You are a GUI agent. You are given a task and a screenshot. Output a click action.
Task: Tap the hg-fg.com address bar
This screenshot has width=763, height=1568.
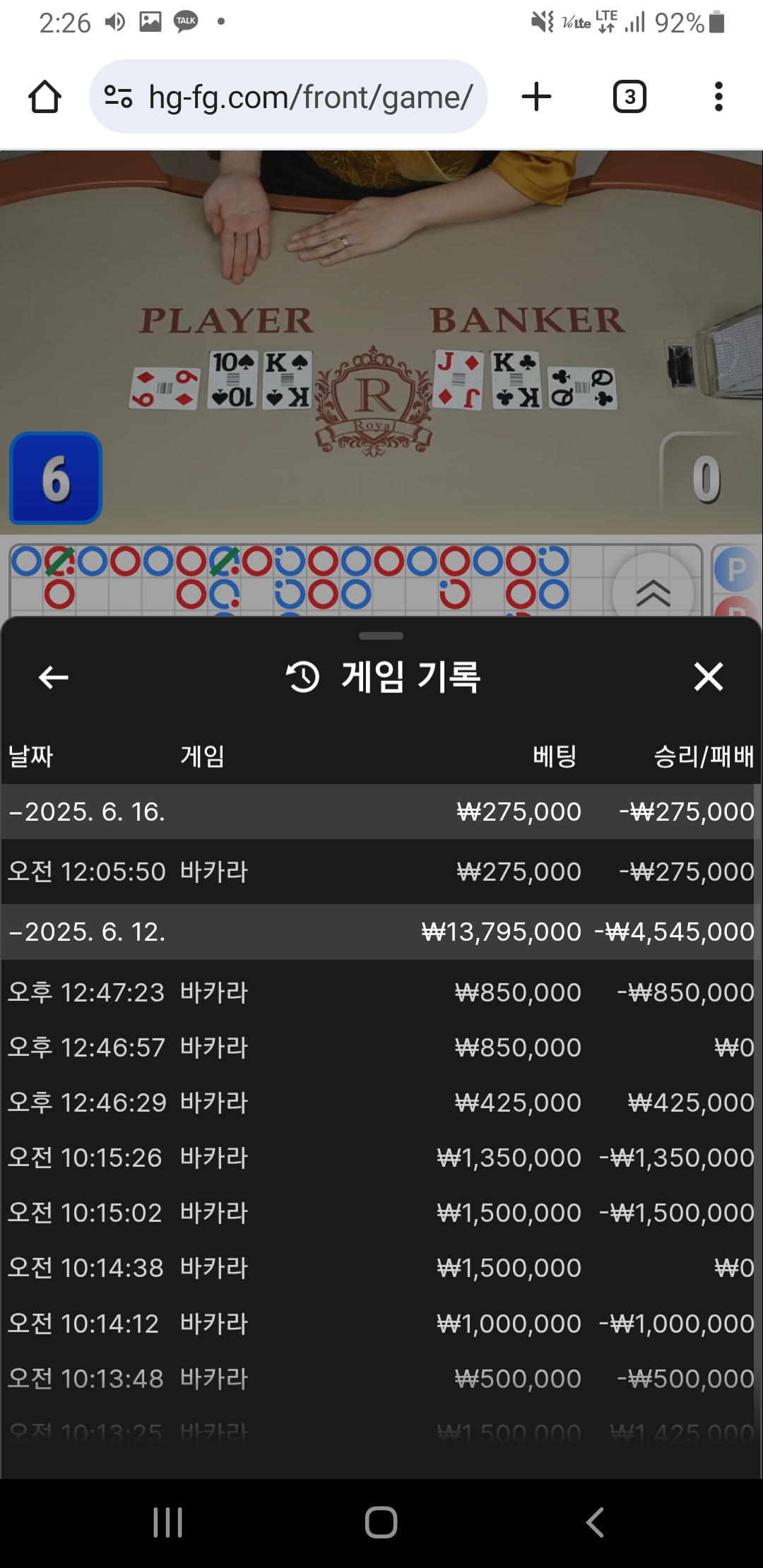pyautogui.click(x=288, y=97)
